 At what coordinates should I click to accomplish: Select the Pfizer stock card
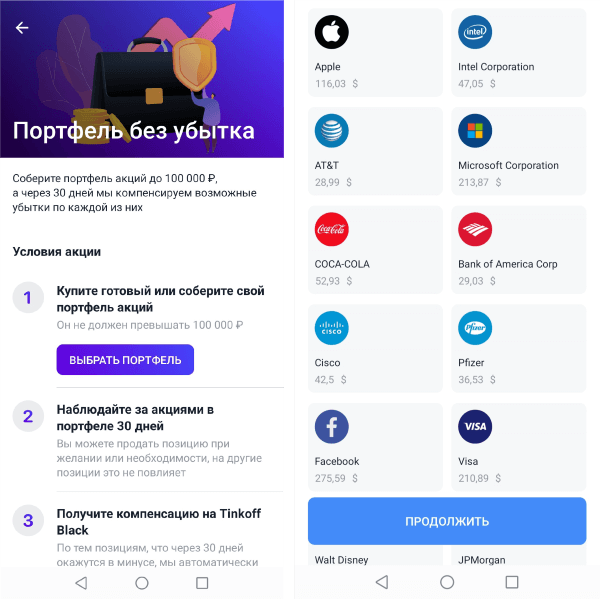[x=518, y=348]
